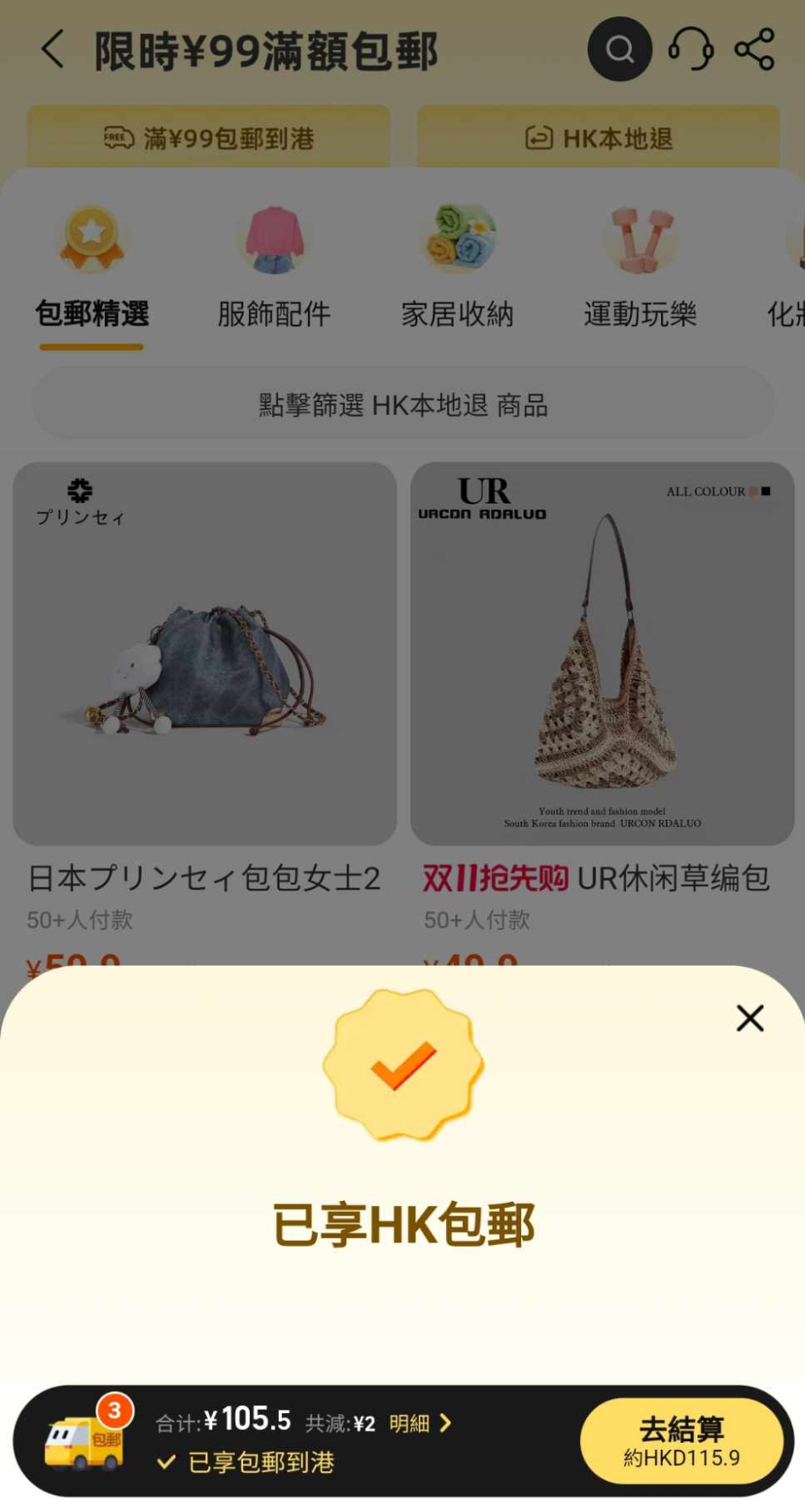
Task: Tap the 滿¥99包郵到港 banner
Action: click(x=209, y=138)
